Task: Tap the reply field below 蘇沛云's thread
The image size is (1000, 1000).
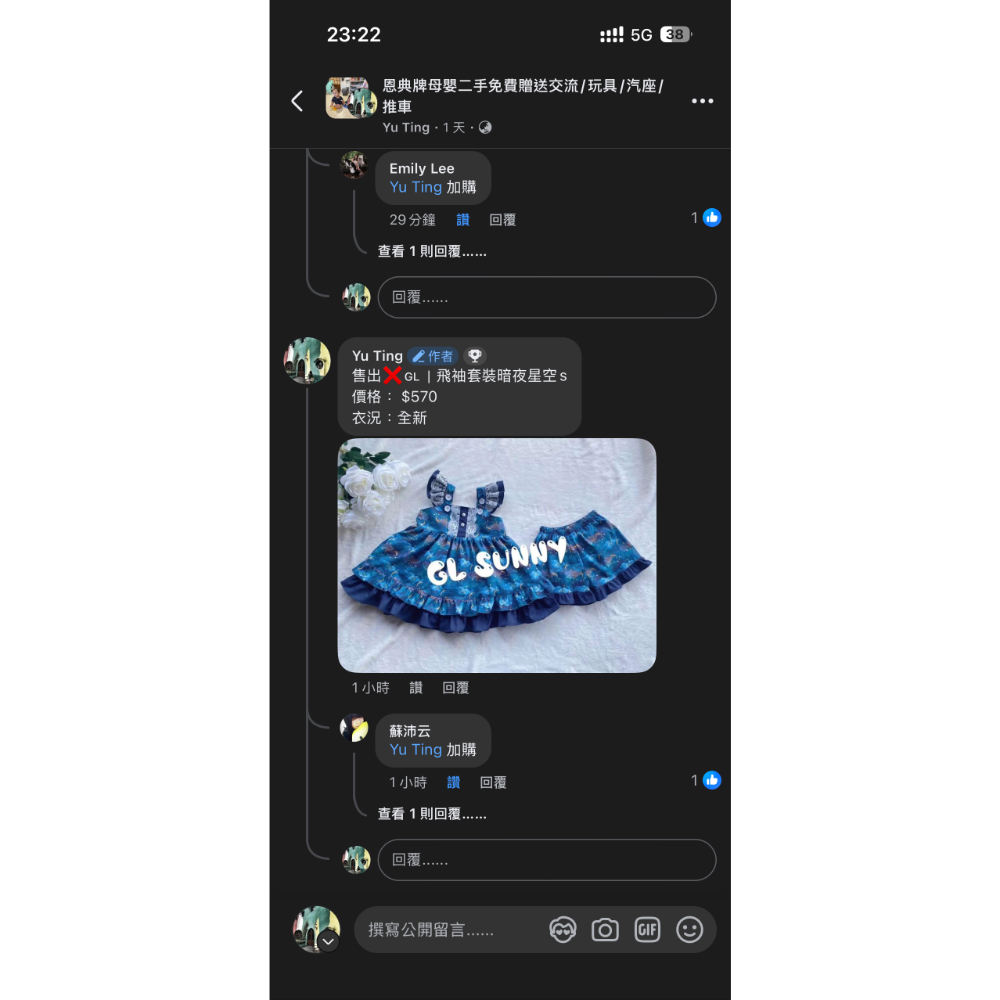Action: (x=546, y=860)
